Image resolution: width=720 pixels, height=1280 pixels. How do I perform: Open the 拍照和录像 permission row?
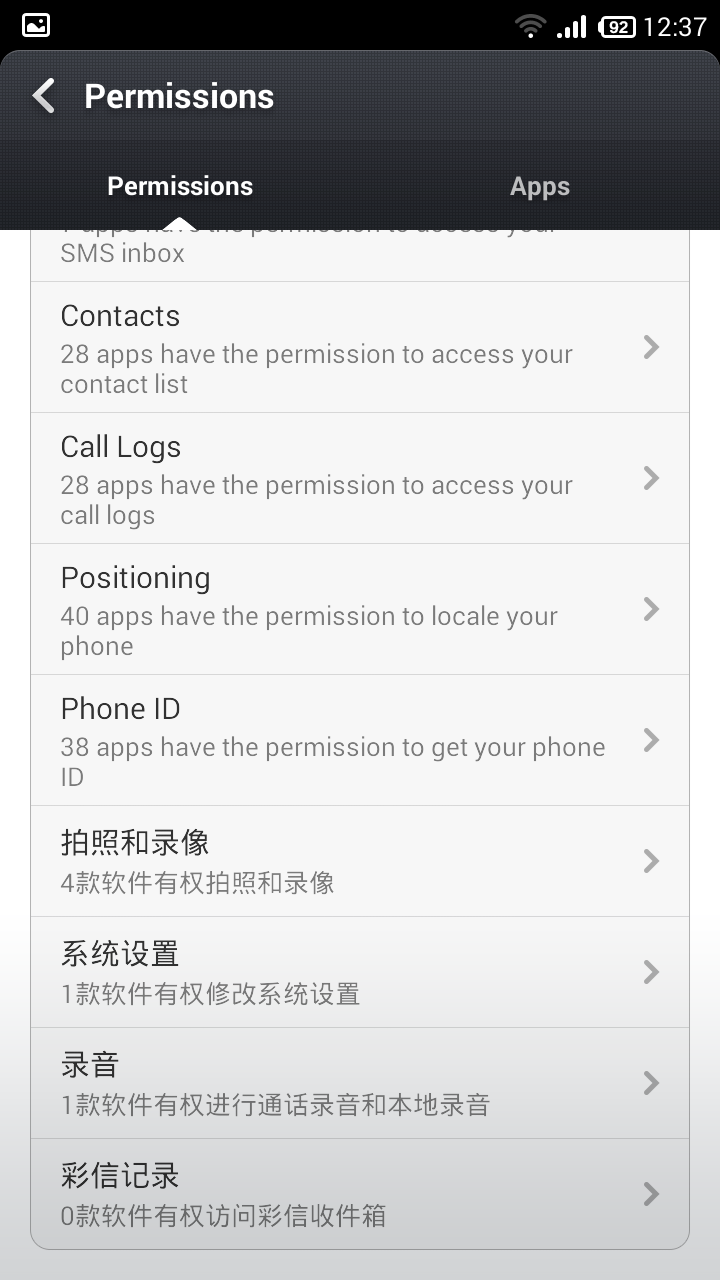(360, 861)
